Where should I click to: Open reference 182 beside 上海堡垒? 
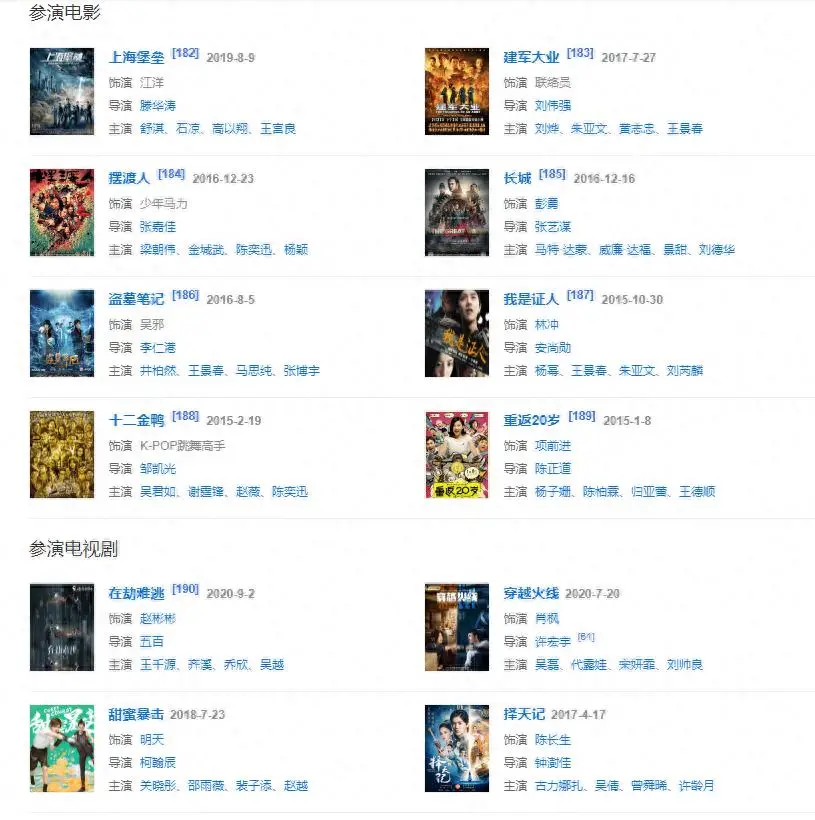coord(186,53)
